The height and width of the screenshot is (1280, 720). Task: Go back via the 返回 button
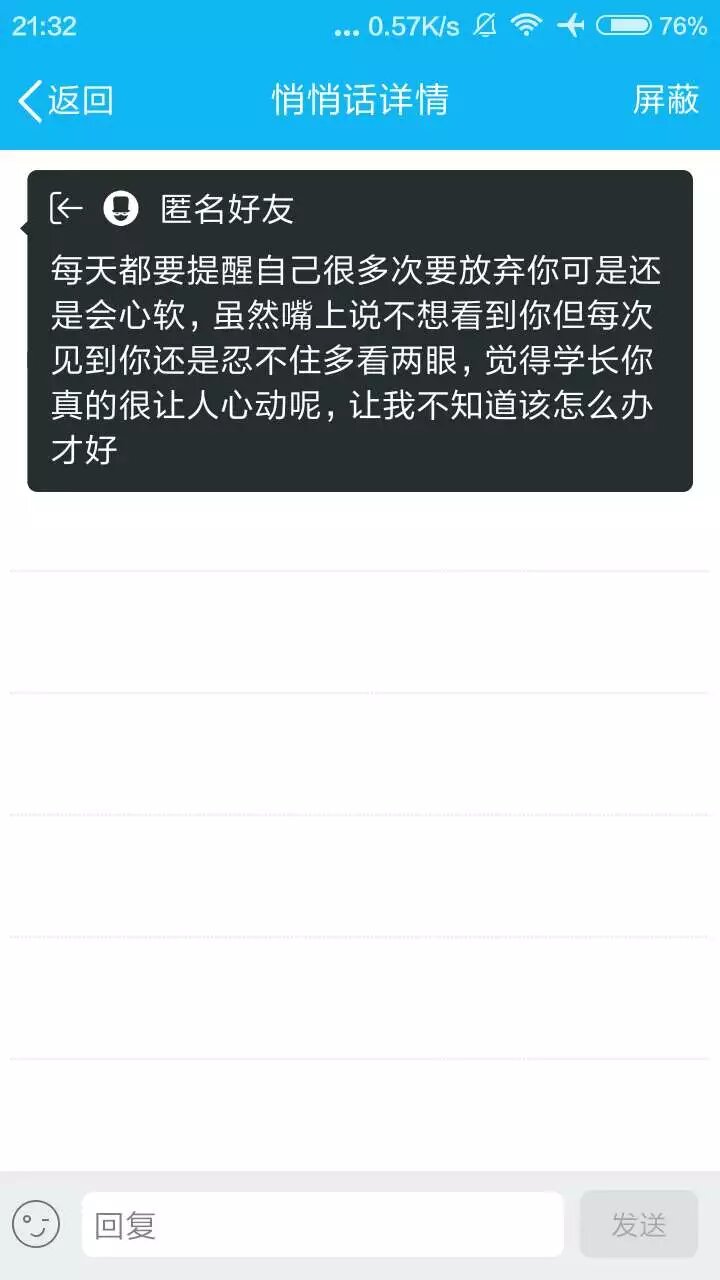(66, 100)
